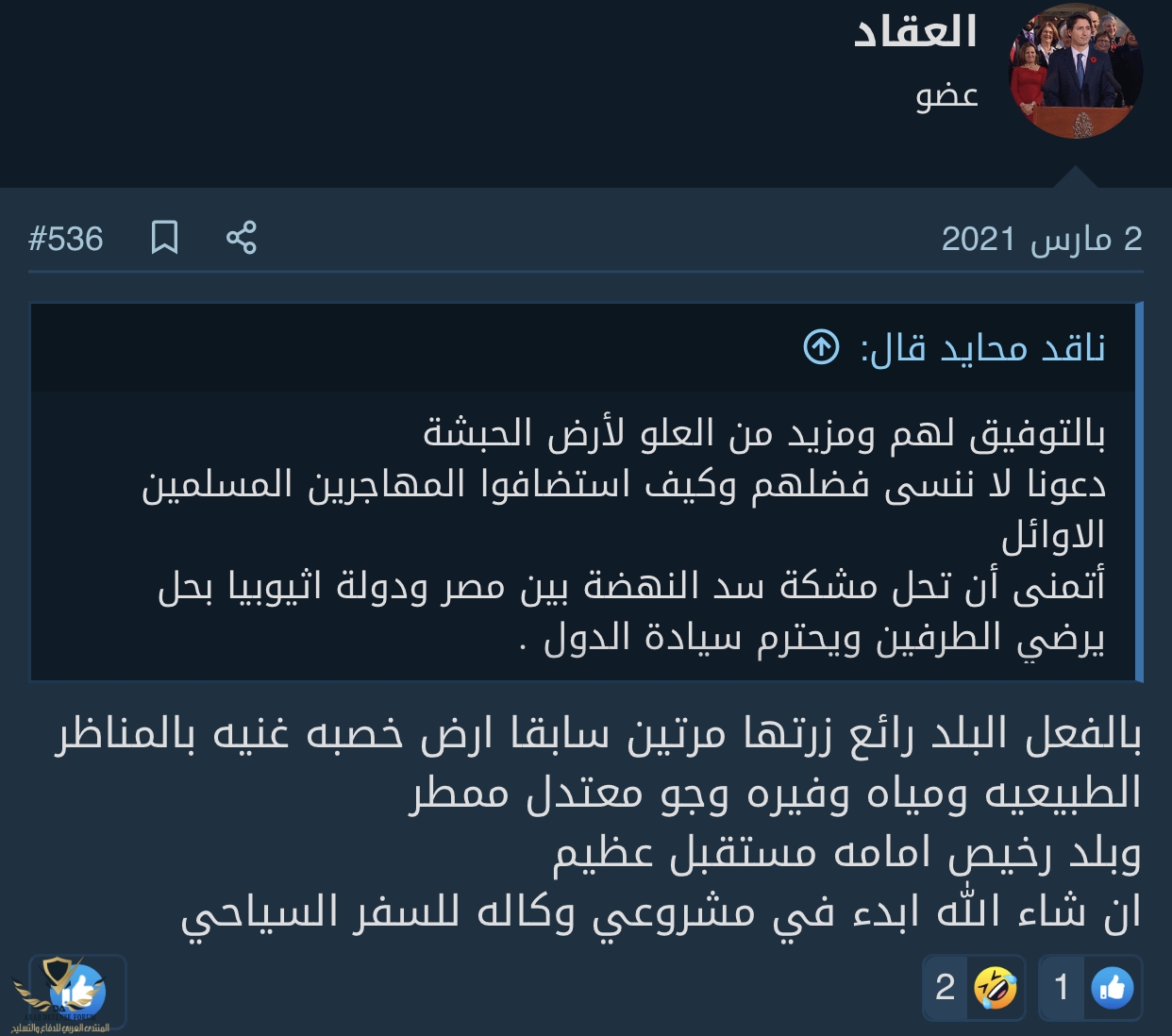Open العقاد's username link

[915, 32]
